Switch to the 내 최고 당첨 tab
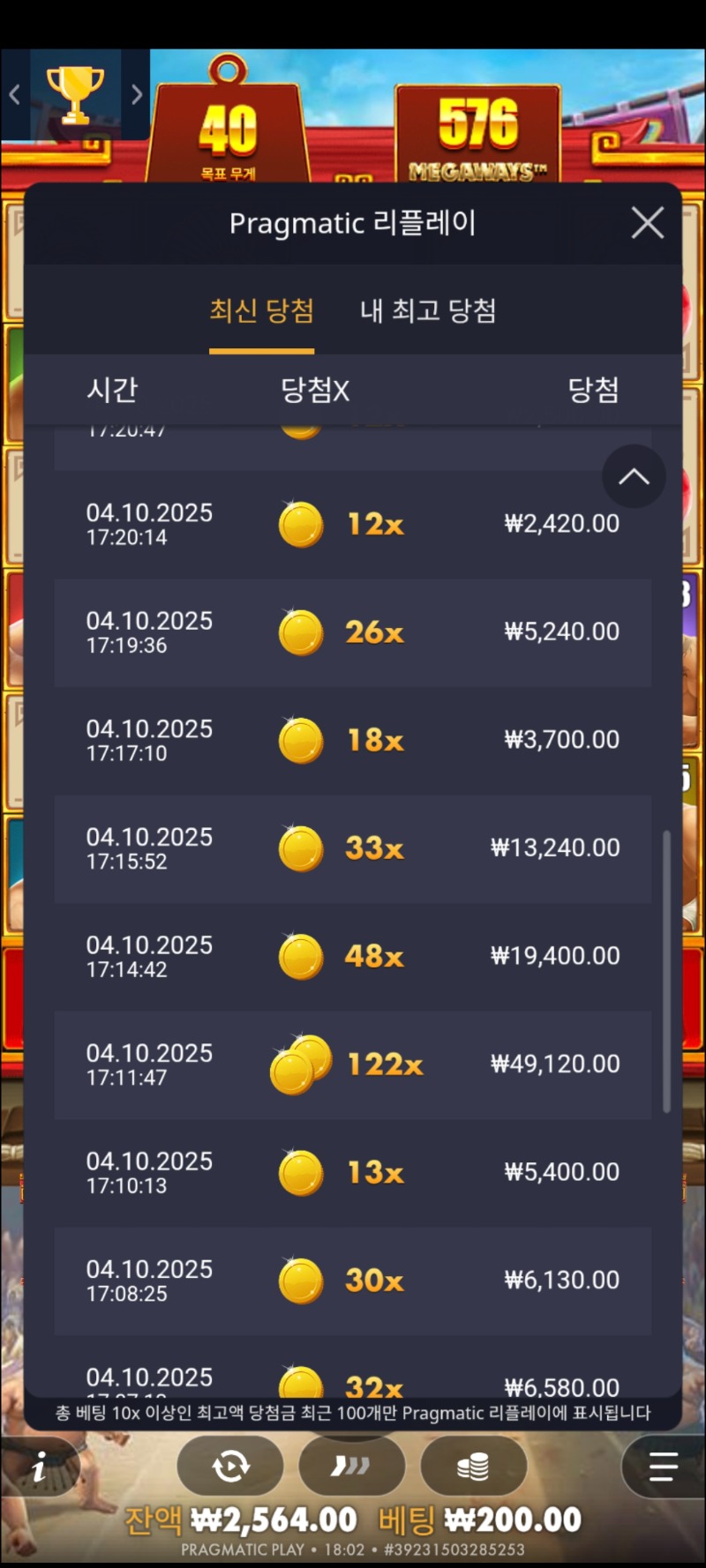This screenshot has width=706, height=1568. click(x=428, y=310)
